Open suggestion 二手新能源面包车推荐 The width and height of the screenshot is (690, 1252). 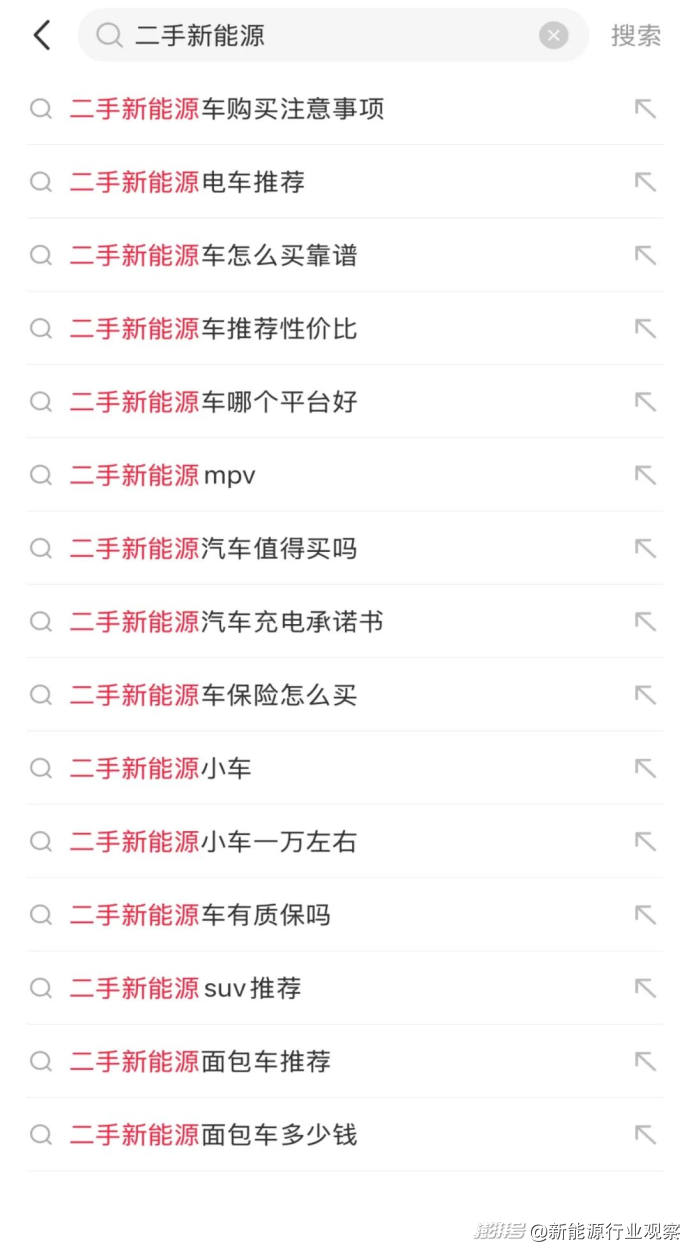[200, 1061]
